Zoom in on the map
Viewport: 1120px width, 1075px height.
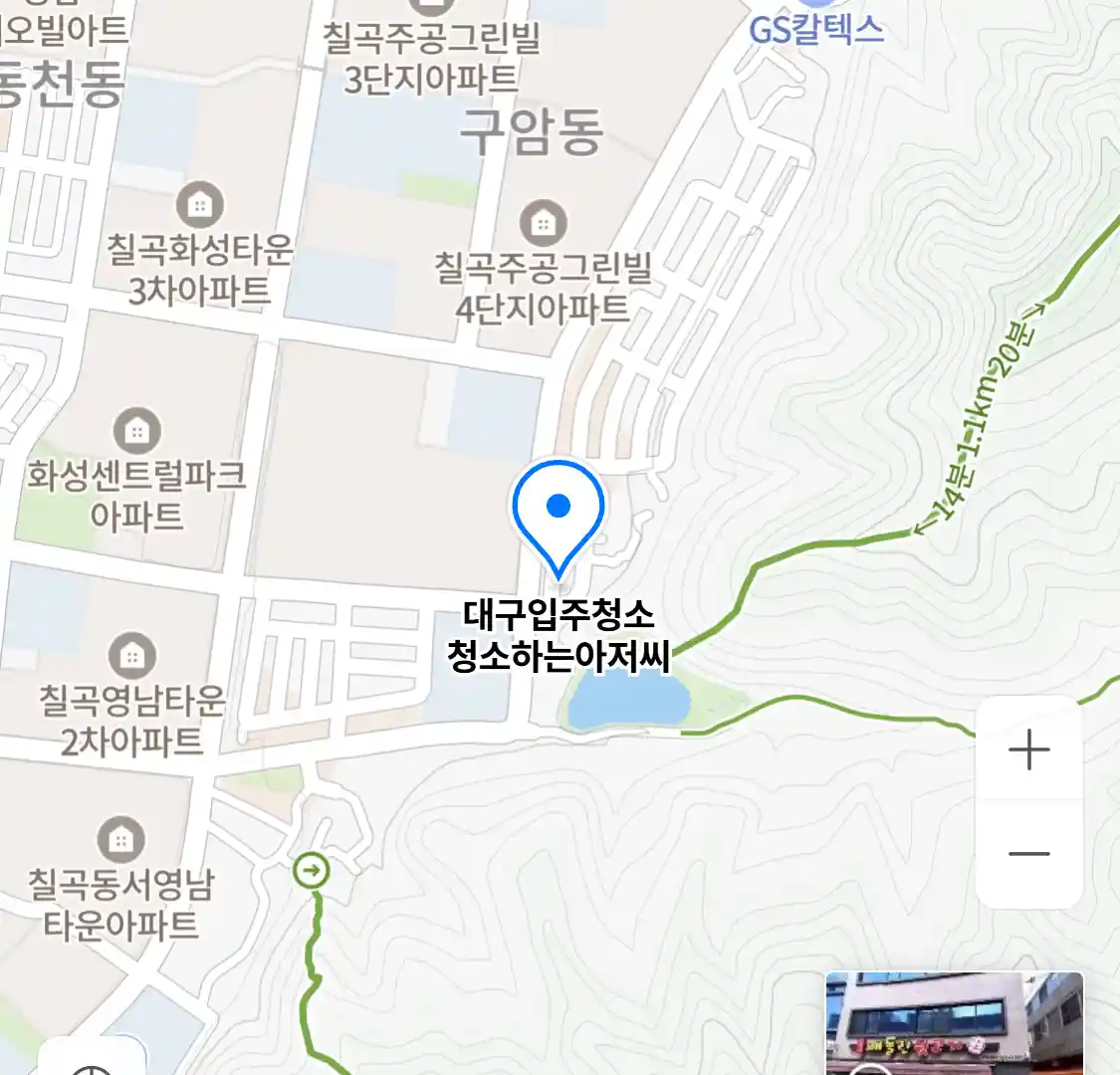1028,750
